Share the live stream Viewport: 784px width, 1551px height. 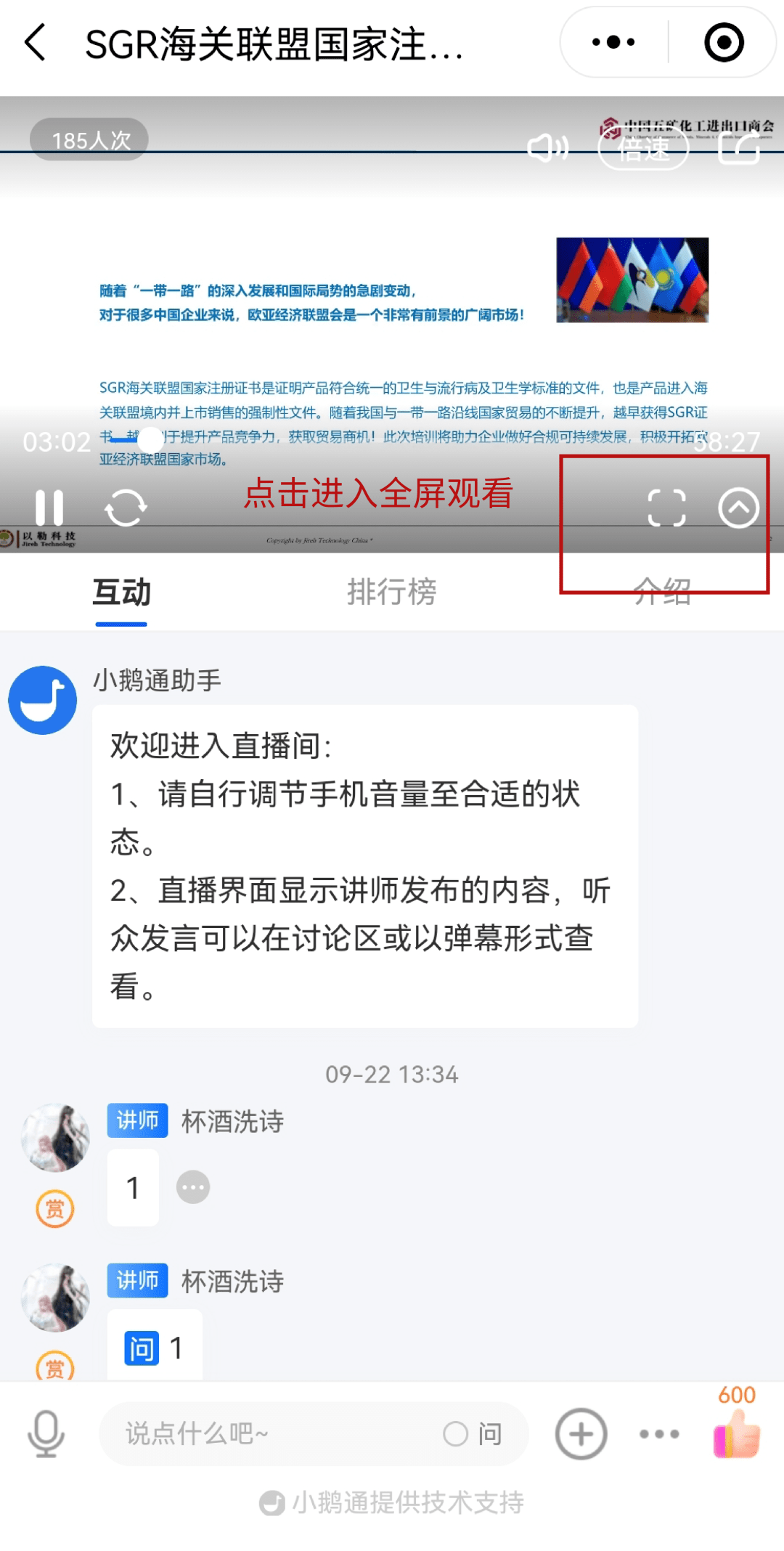coord(739,148)
